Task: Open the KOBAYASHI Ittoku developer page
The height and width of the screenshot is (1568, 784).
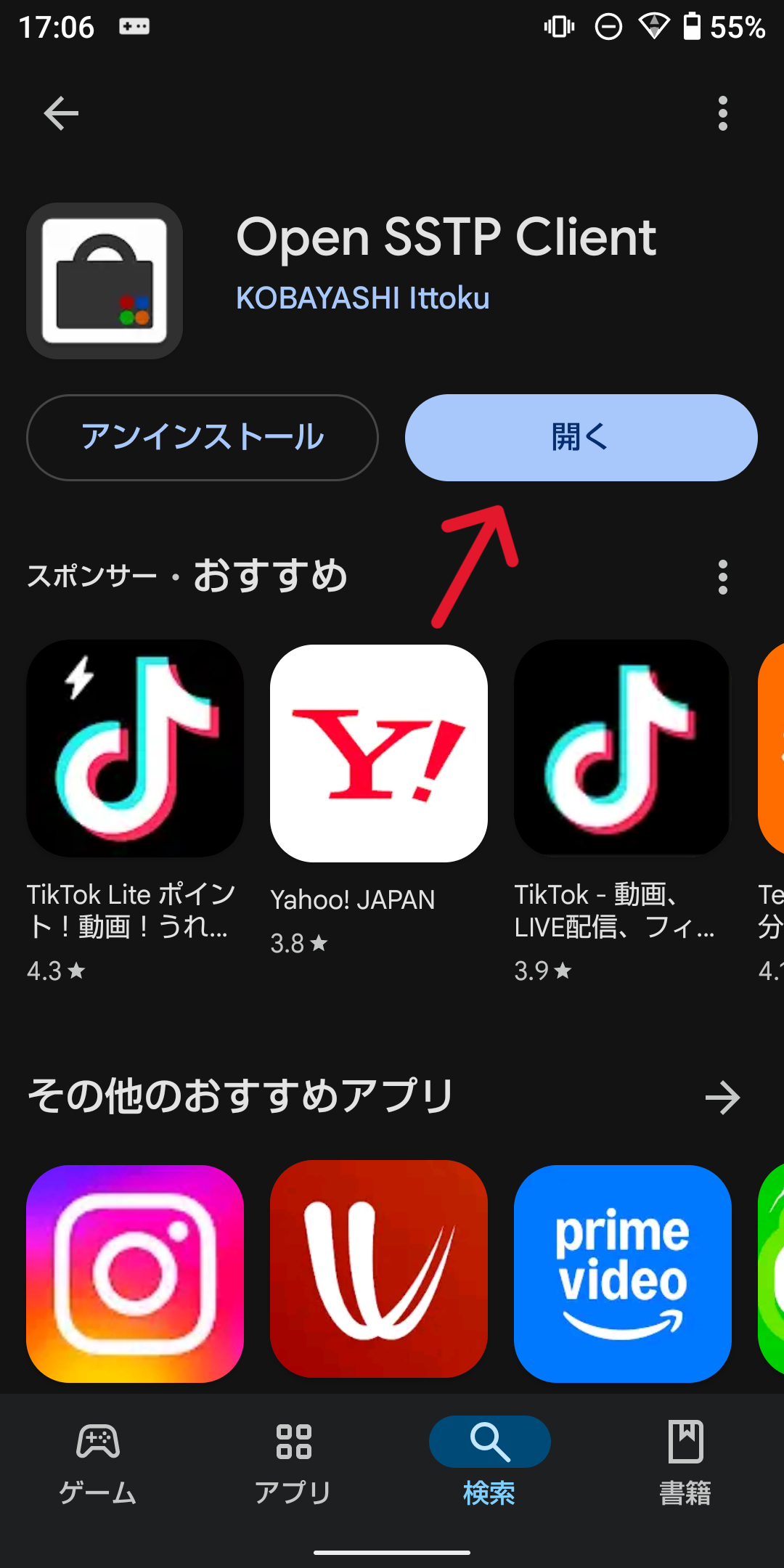Action: click(363, 298)
